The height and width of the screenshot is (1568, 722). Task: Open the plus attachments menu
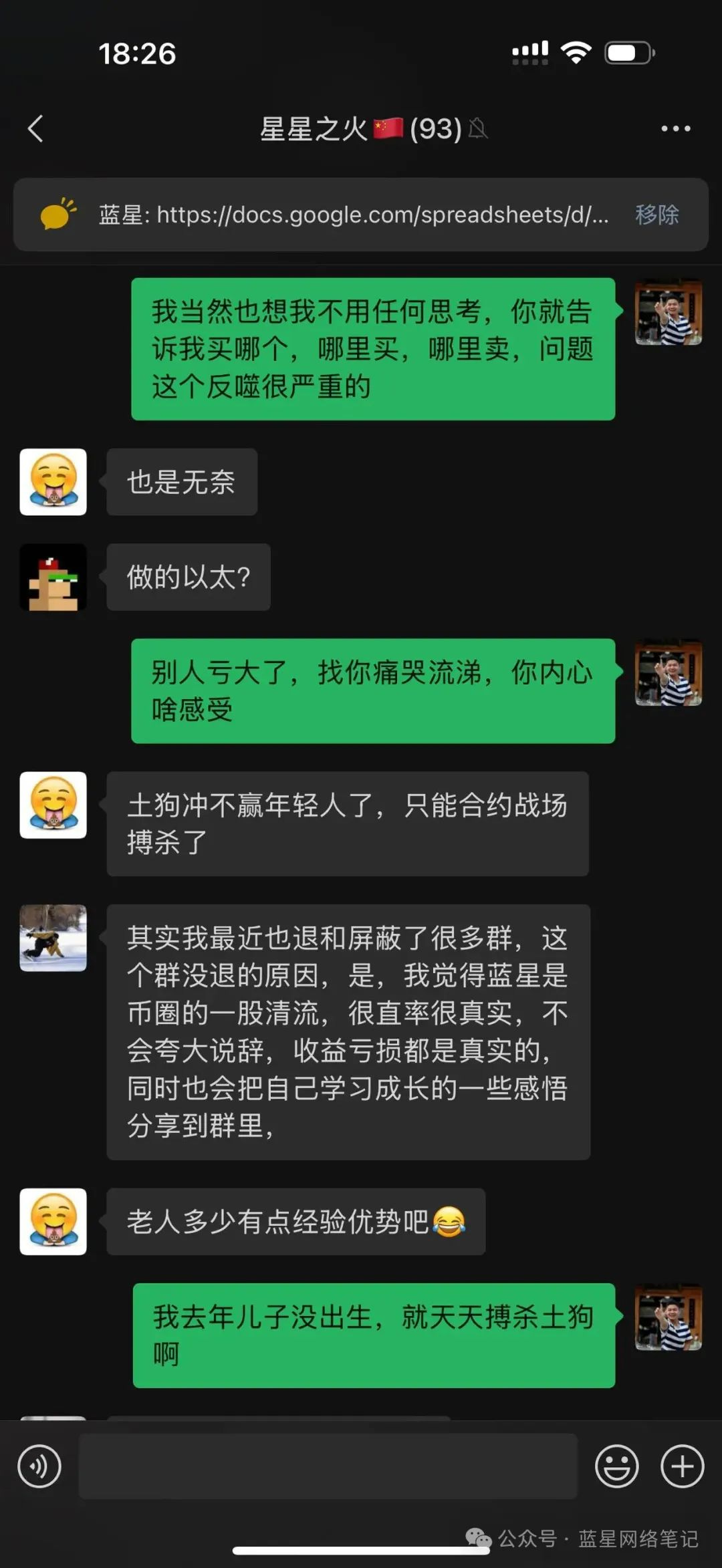click(682, 1466)
